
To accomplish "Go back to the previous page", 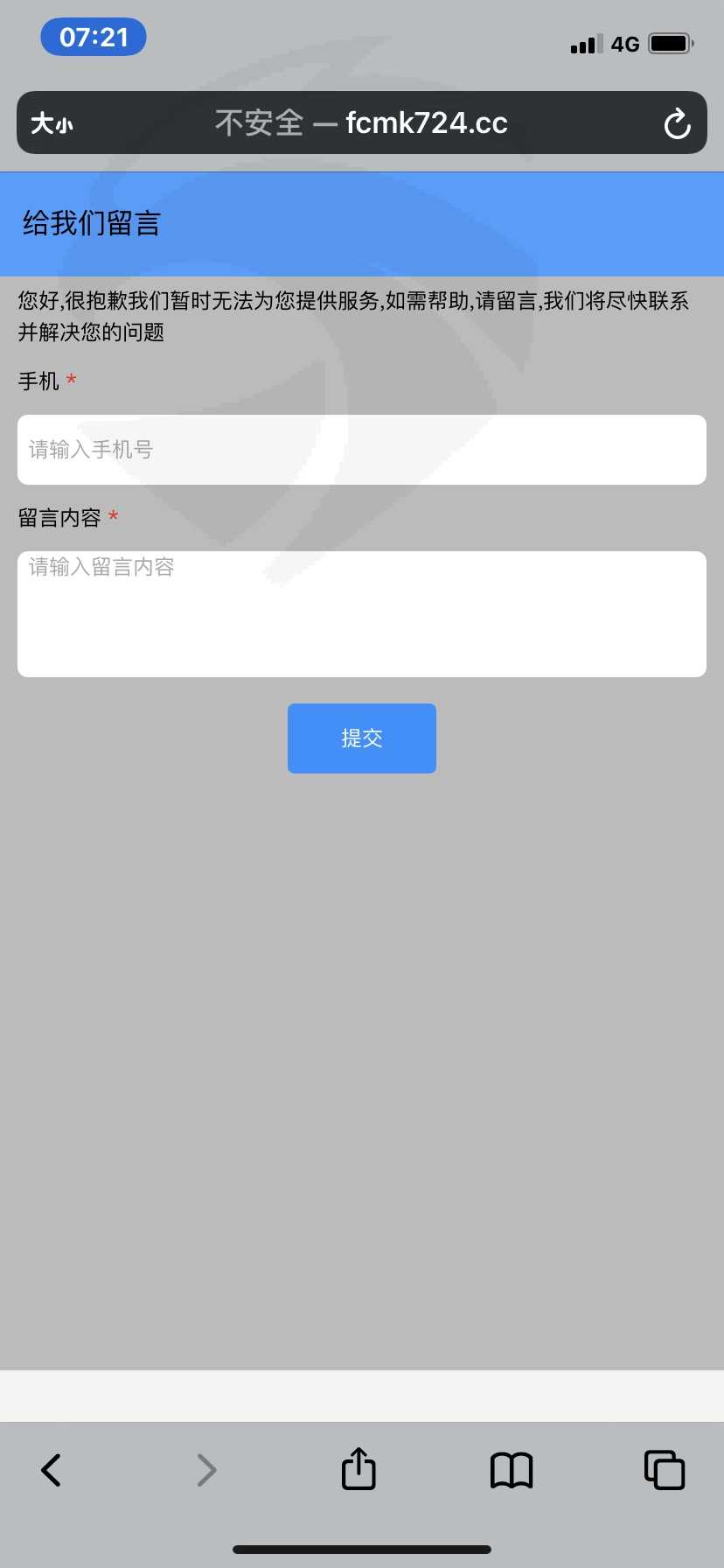I will 52,1470.
